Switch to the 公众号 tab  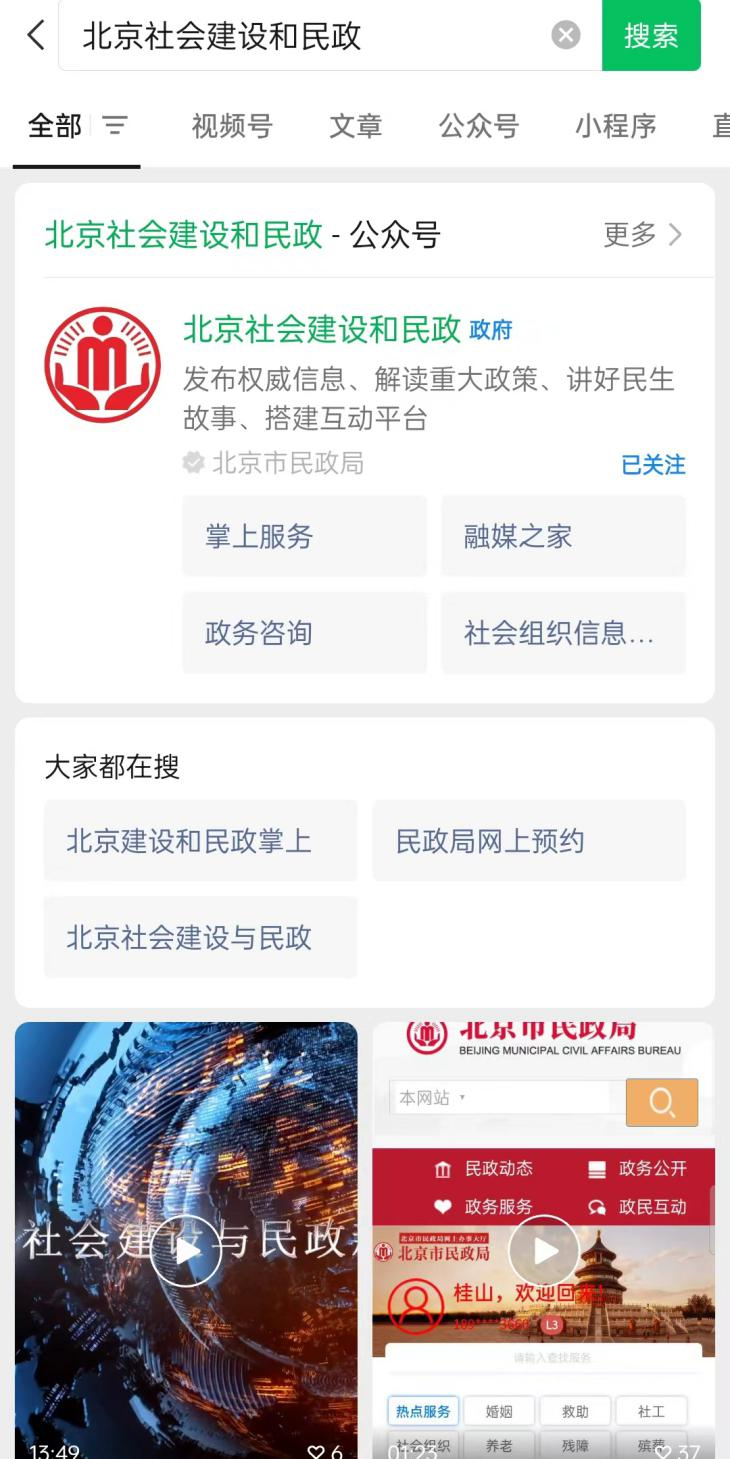pos(479,127)
